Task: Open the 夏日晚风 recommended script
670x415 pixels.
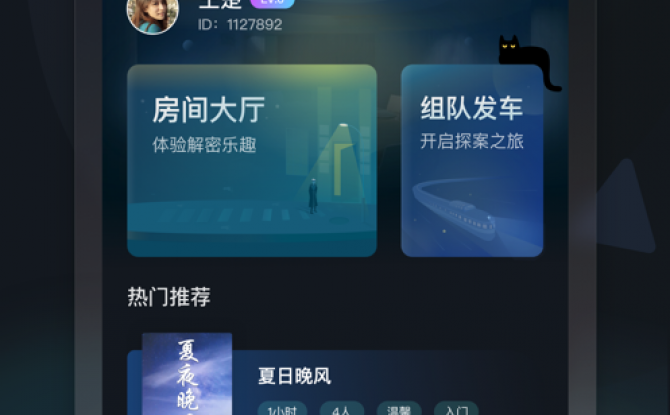Action: coord(293,377)
